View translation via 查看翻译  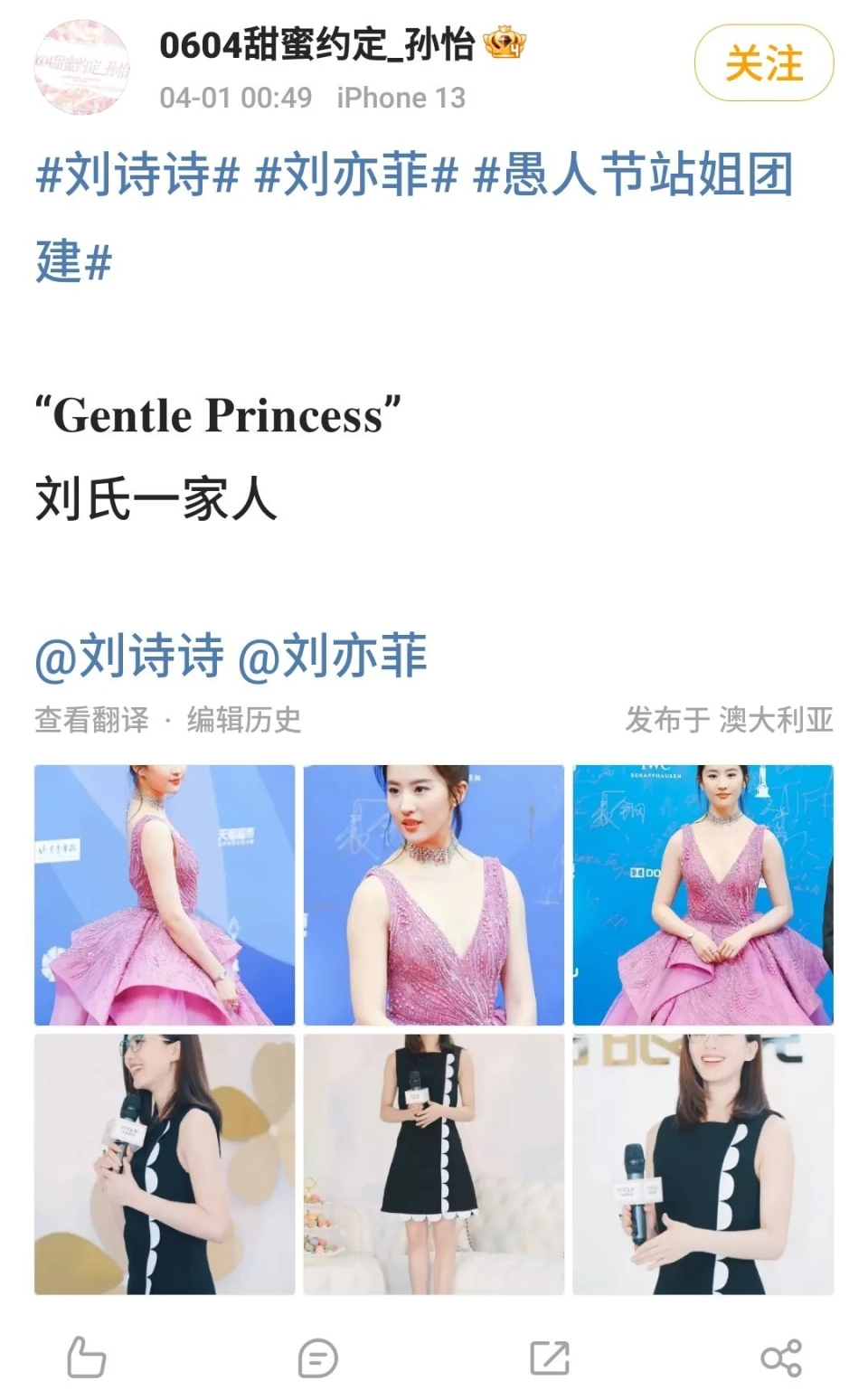(91, 720)
